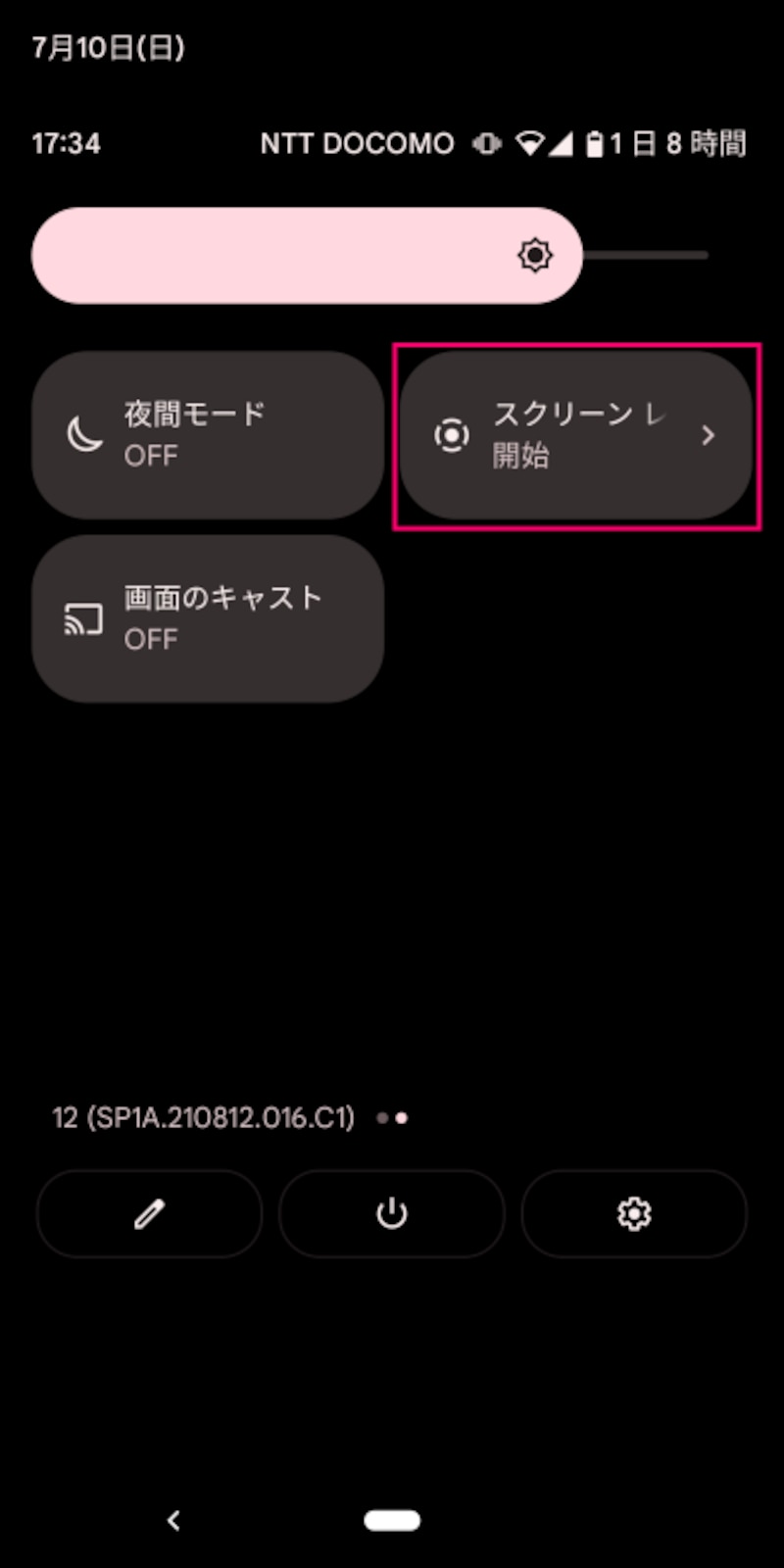Edit quick settings with pencil button
784x1568 pixels.
point(149,1214)
